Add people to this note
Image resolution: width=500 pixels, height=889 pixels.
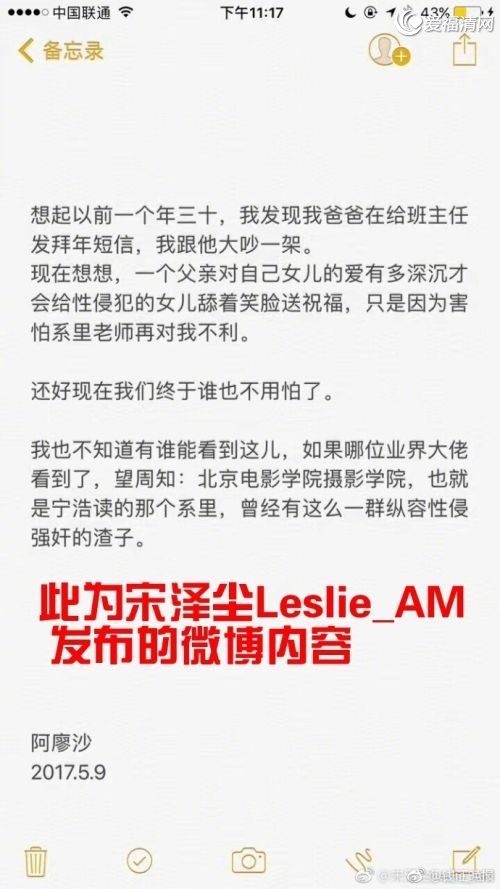tap(389, 50)
